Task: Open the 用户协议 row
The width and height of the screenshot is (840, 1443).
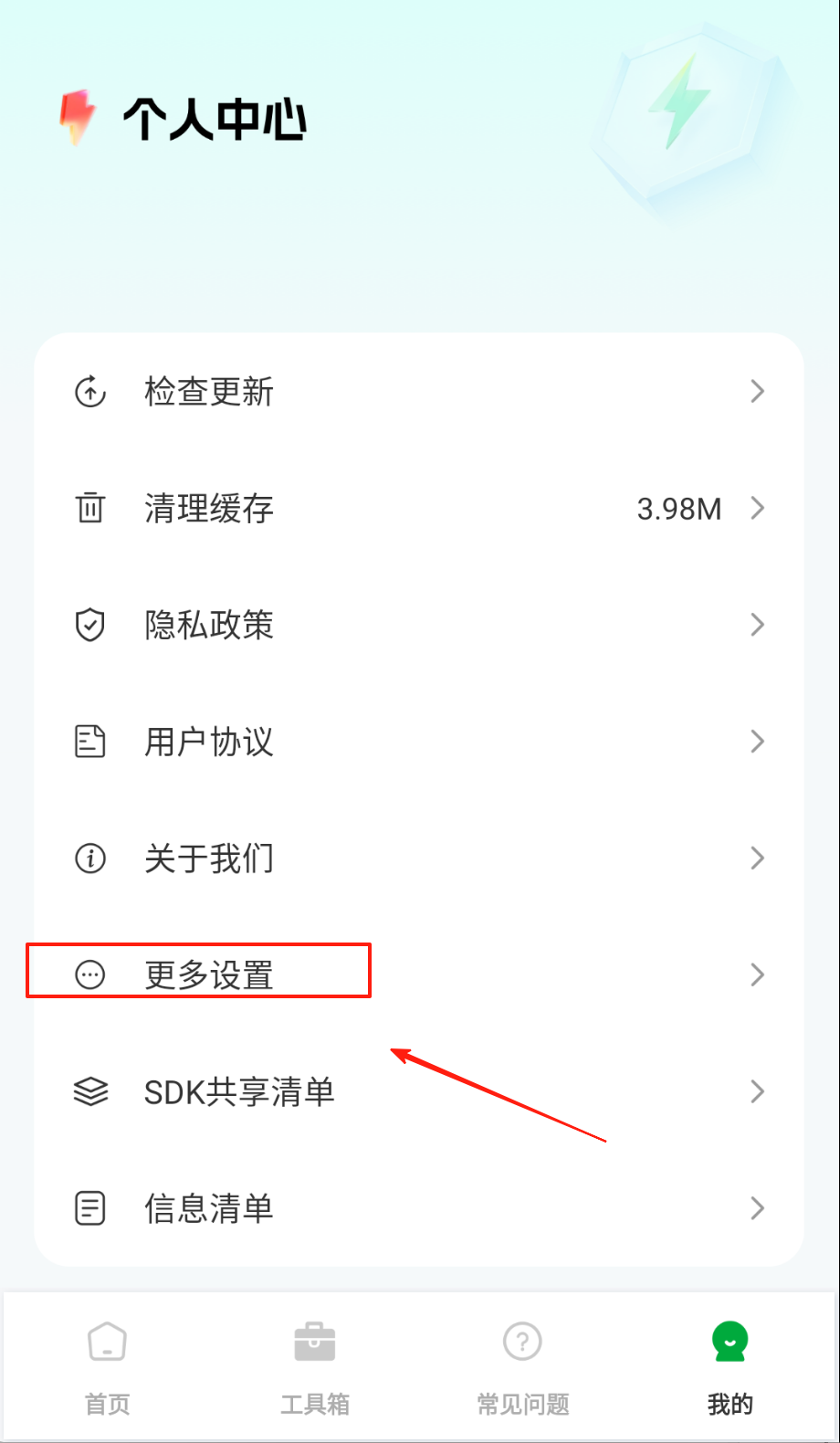Action: coord(209,742)
